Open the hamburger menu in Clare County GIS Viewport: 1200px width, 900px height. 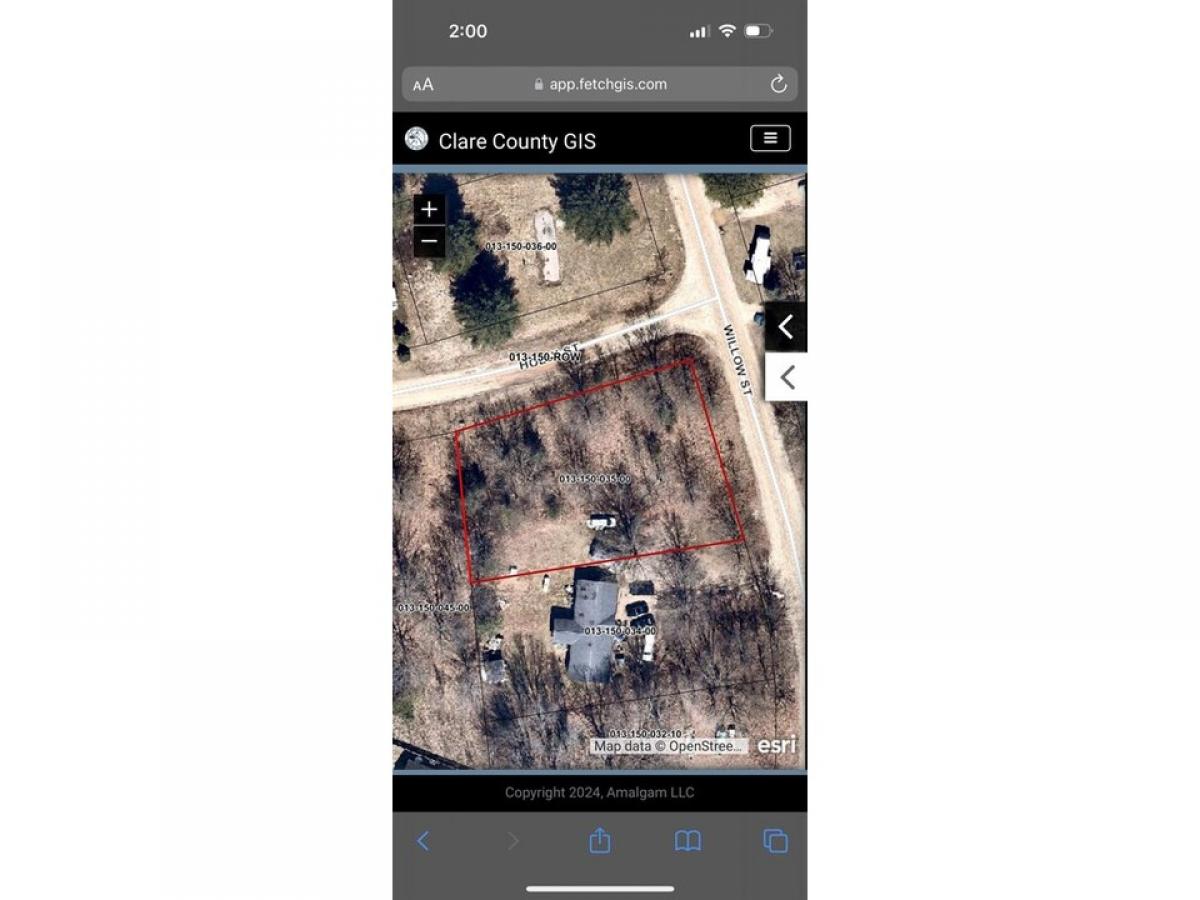(x=770, y=139)
